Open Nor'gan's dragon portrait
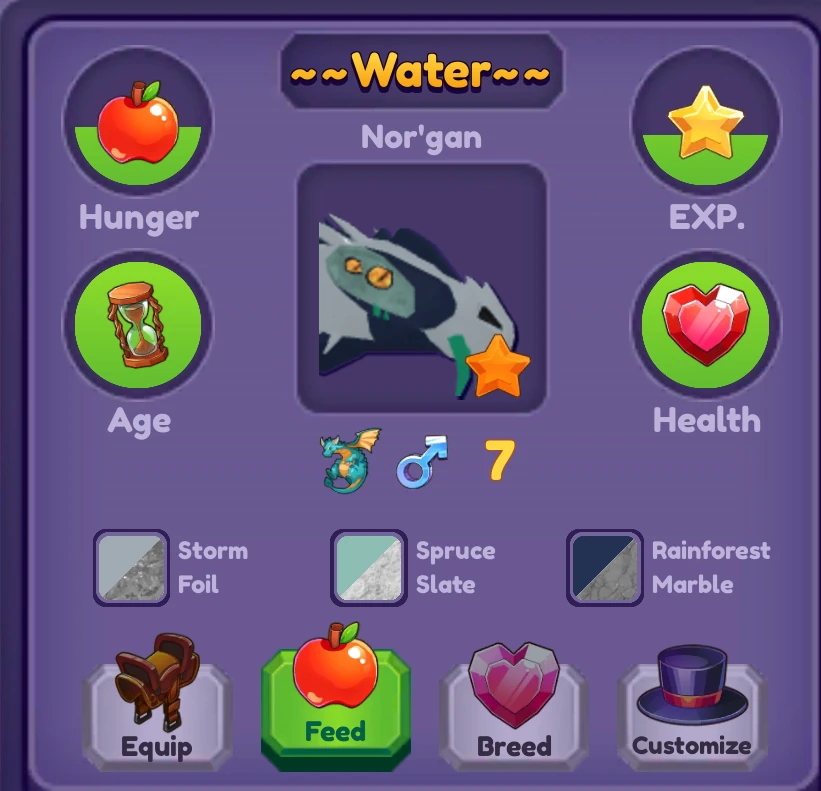 click(422, 288)
